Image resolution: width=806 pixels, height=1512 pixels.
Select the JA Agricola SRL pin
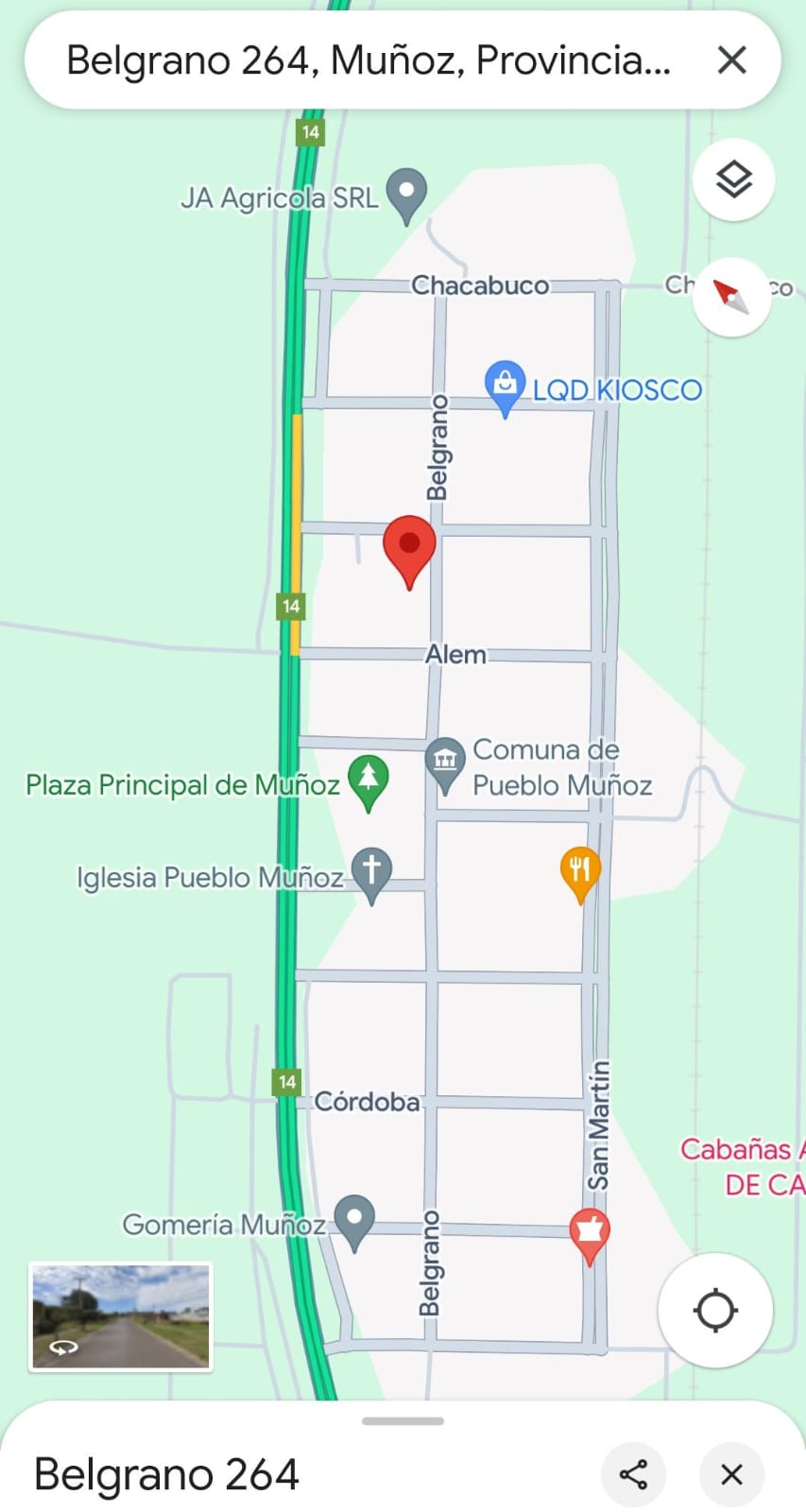pyautogui.click(x=407, y=196)
